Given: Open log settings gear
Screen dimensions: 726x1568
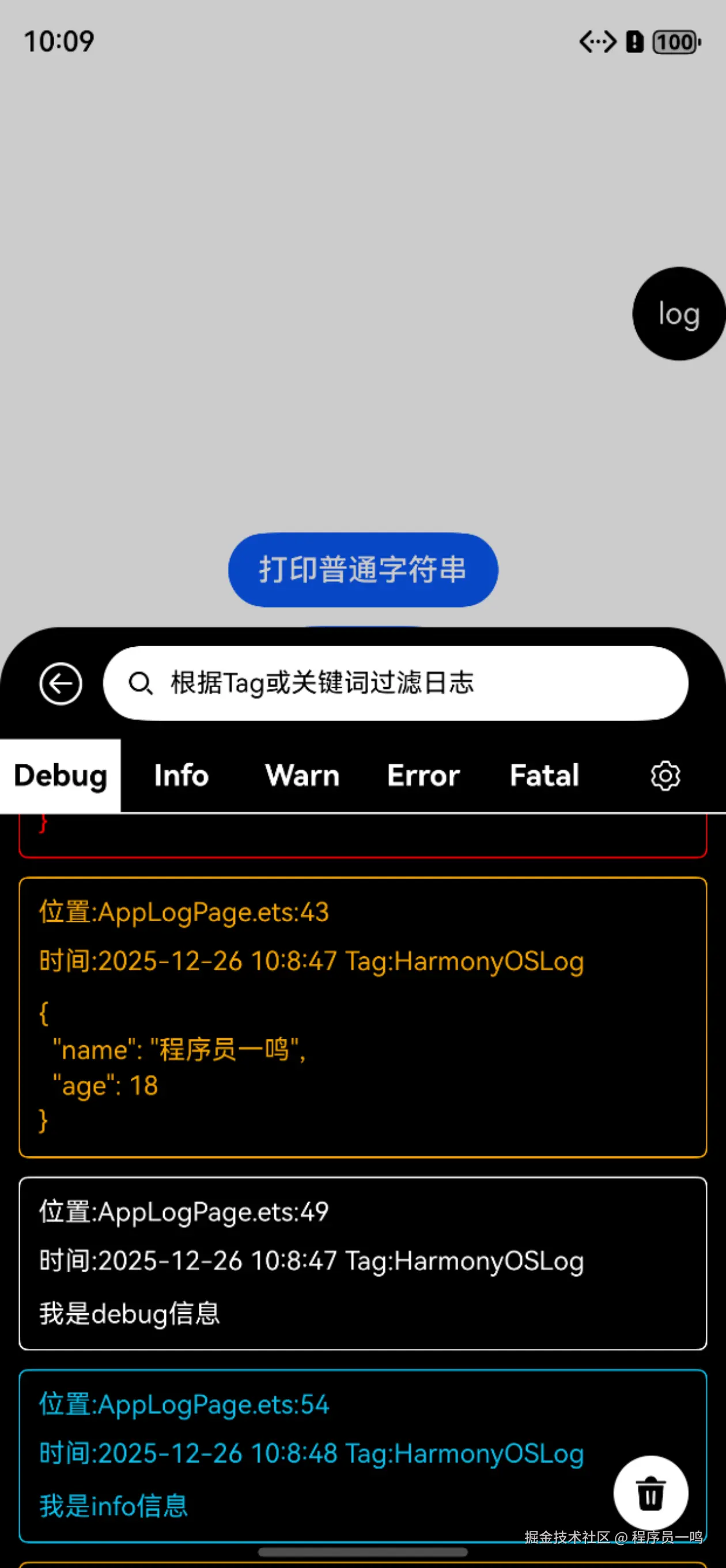Looking at the screenshot, I should (665, 775).
